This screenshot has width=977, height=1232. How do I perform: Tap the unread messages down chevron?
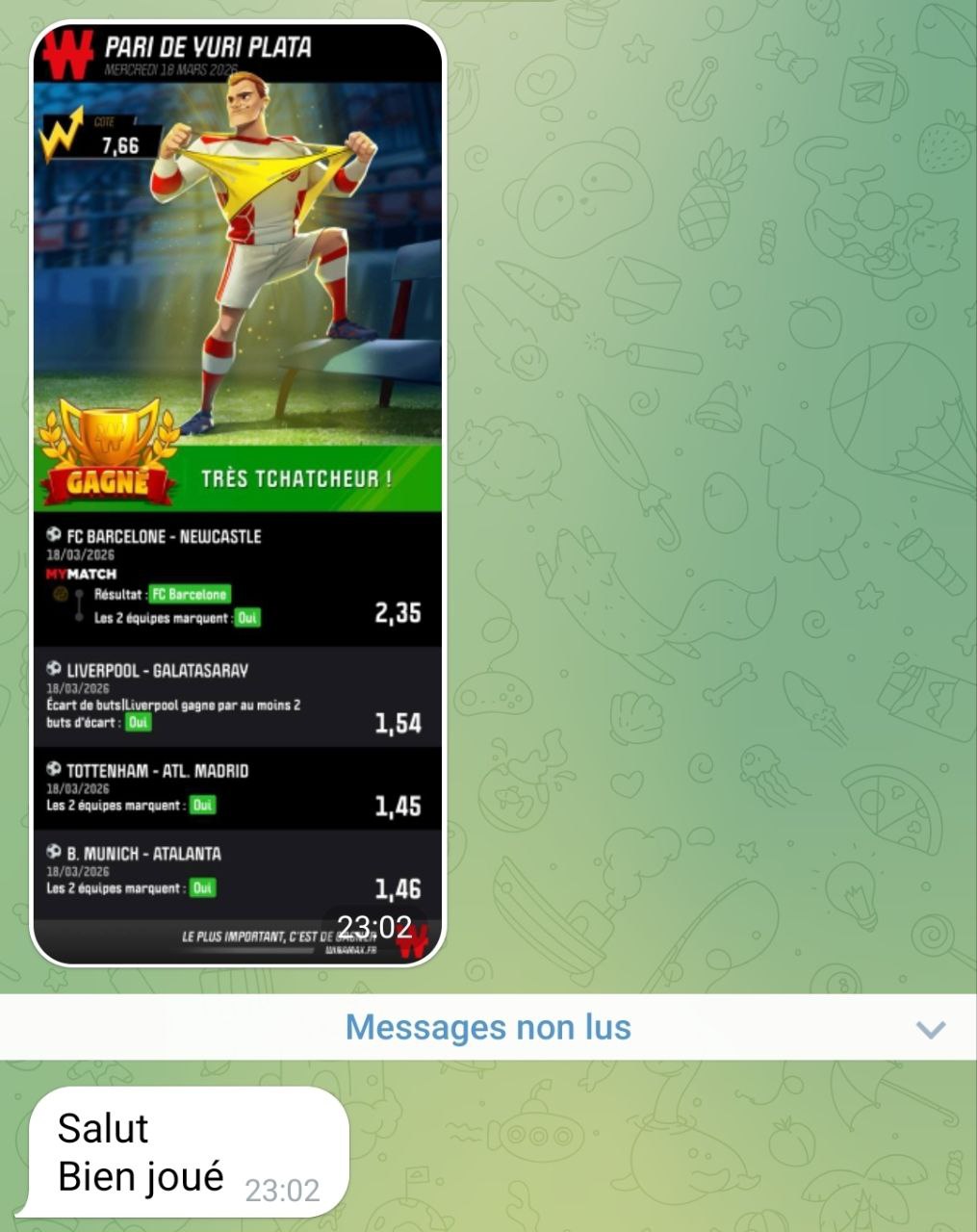coord(930,1029)
